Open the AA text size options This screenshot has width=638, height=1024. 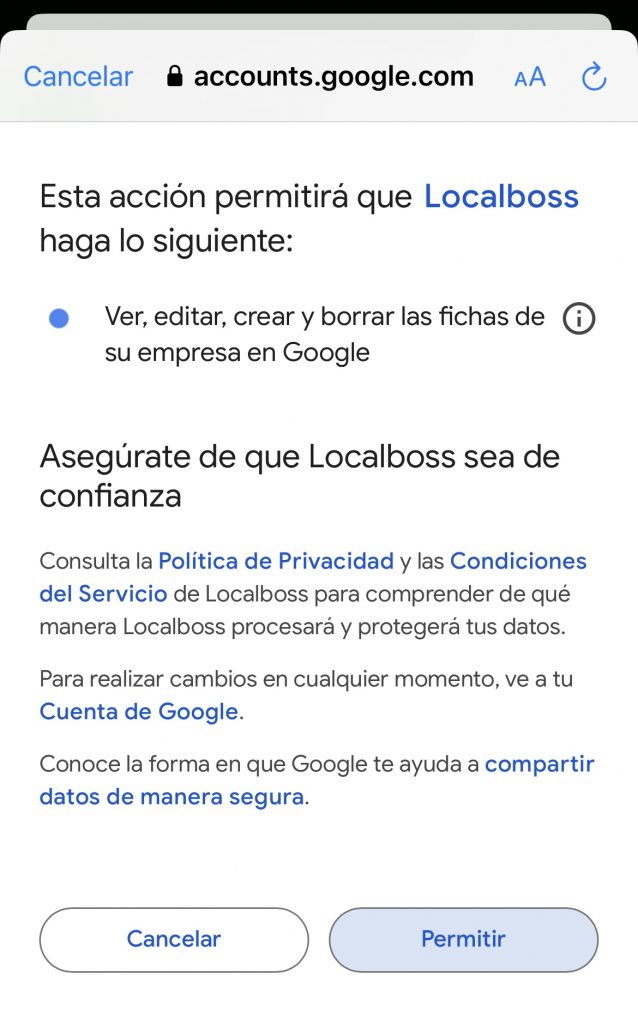point(530,78)
